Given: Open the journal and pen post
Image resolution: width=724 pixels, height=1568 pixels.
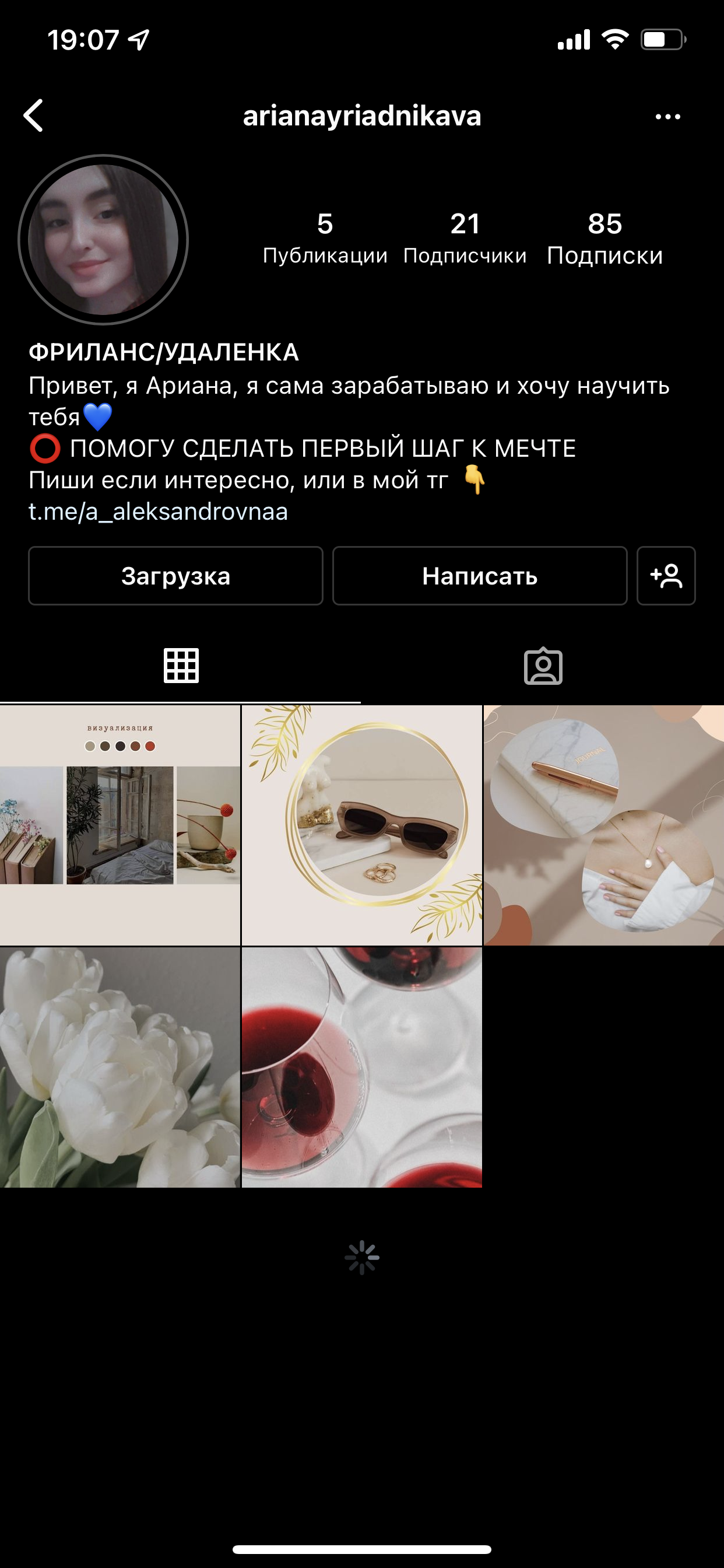Looking at the screenshot, I should 603,825.
